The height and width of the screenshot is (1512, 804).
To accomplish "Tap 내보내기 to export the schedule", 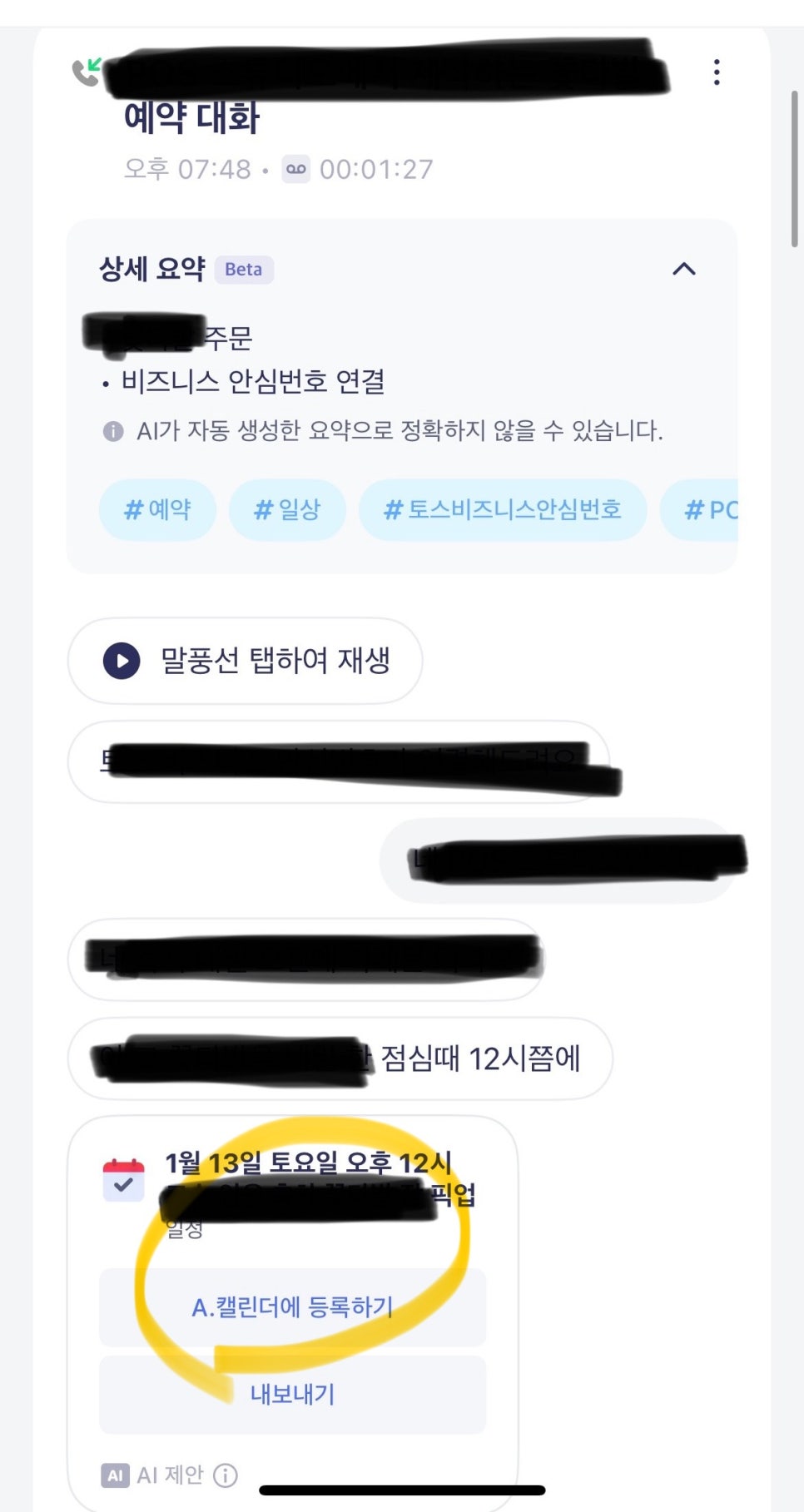I will (292, 1395).
